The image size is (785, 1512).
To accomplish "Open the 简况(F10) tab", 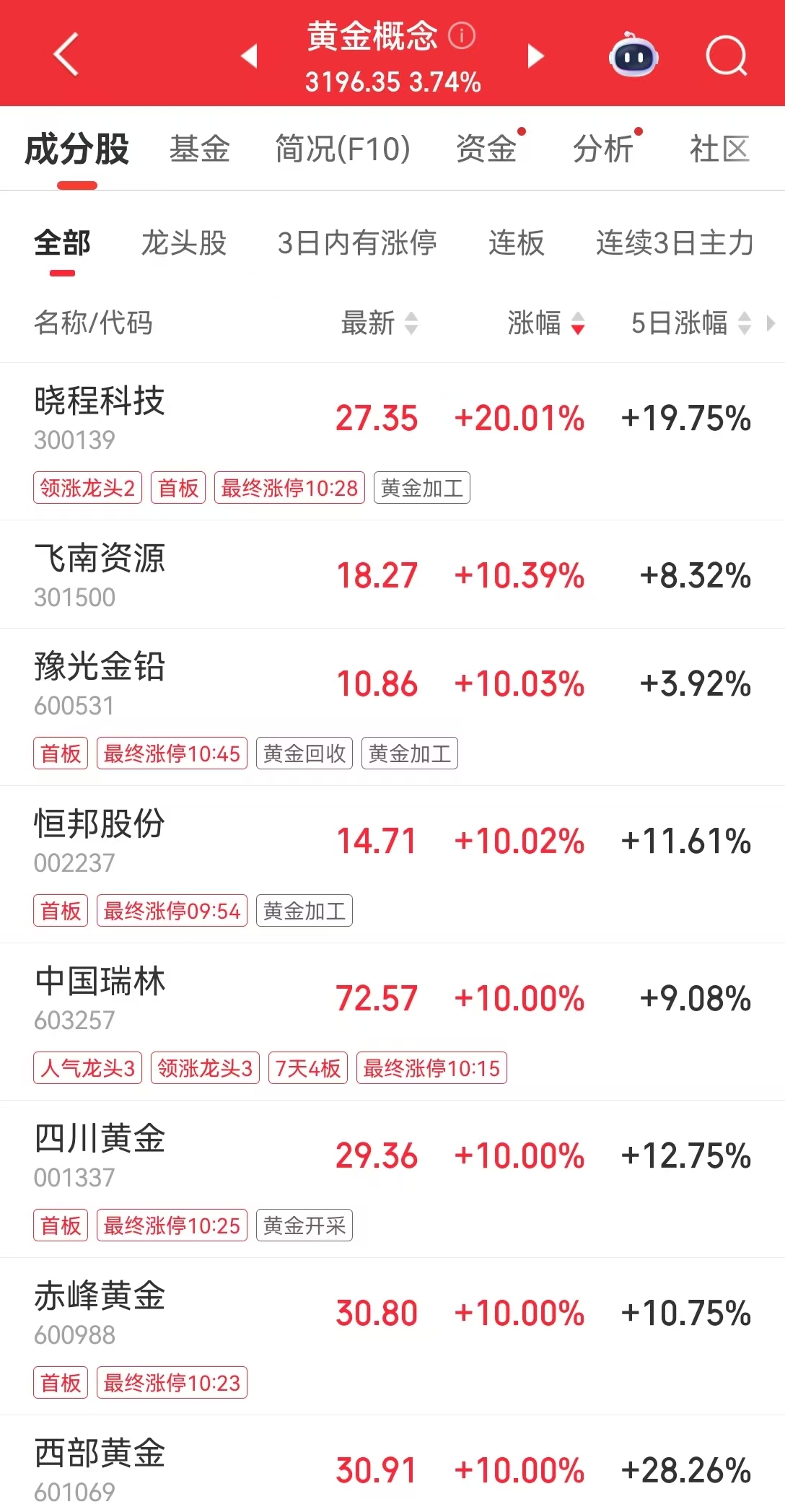I will tap(343, 149).
